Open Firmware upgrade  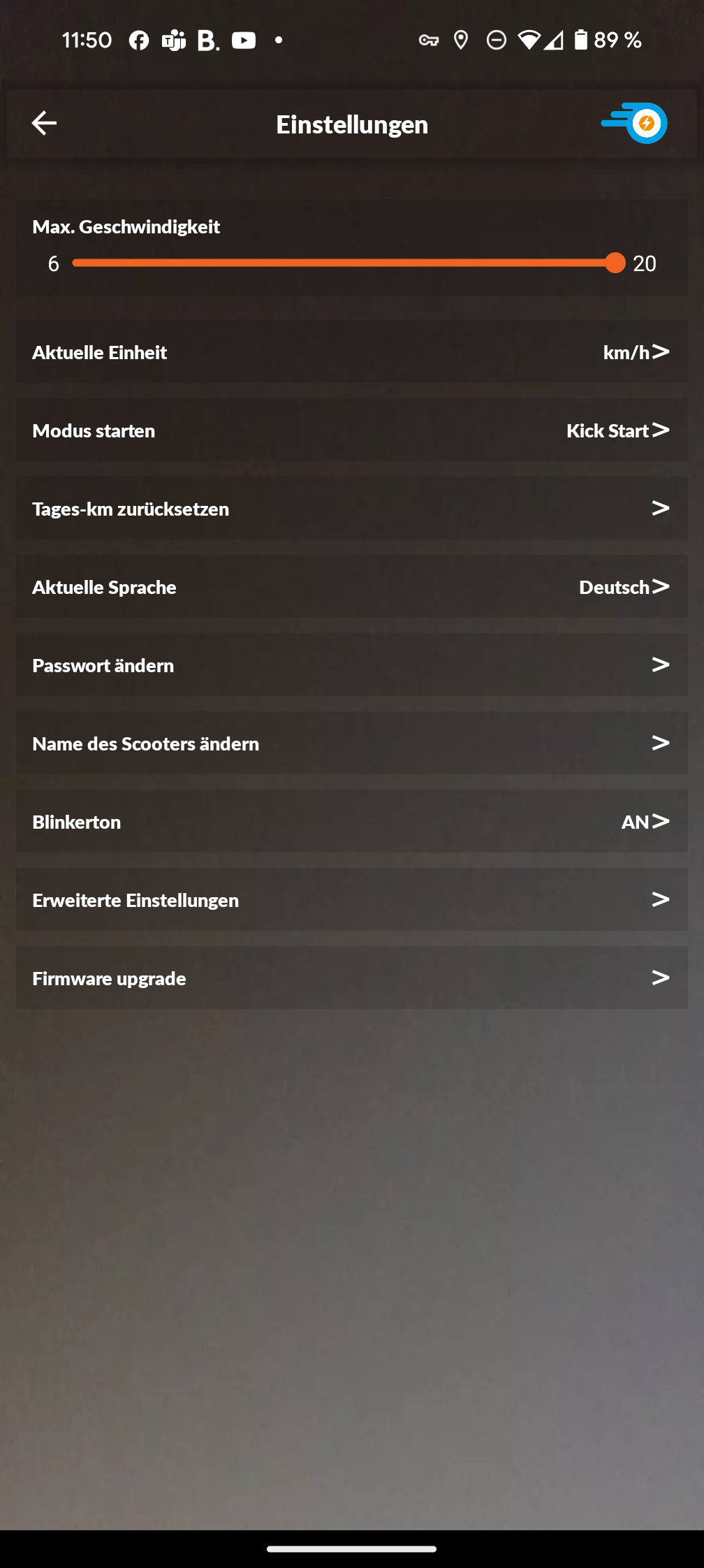(352, 978)
